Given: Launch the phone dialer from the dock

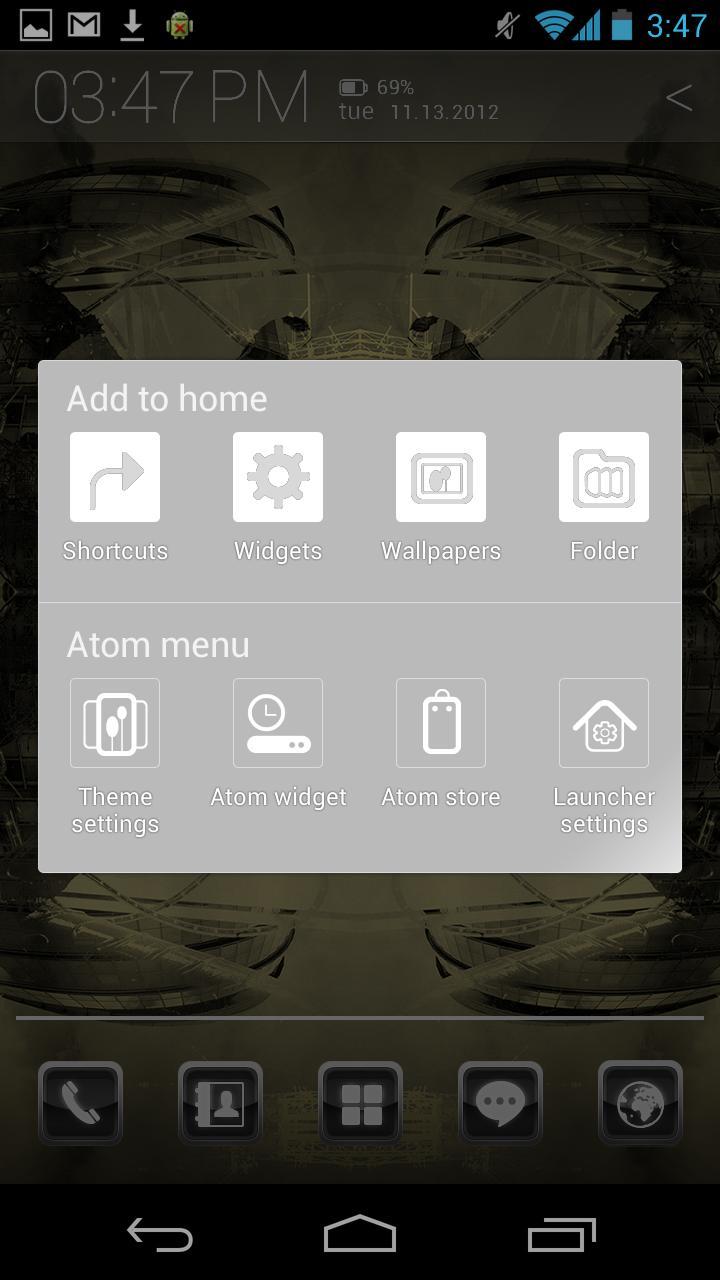Looking at the screenshot, I should [x=80, y=1103].
